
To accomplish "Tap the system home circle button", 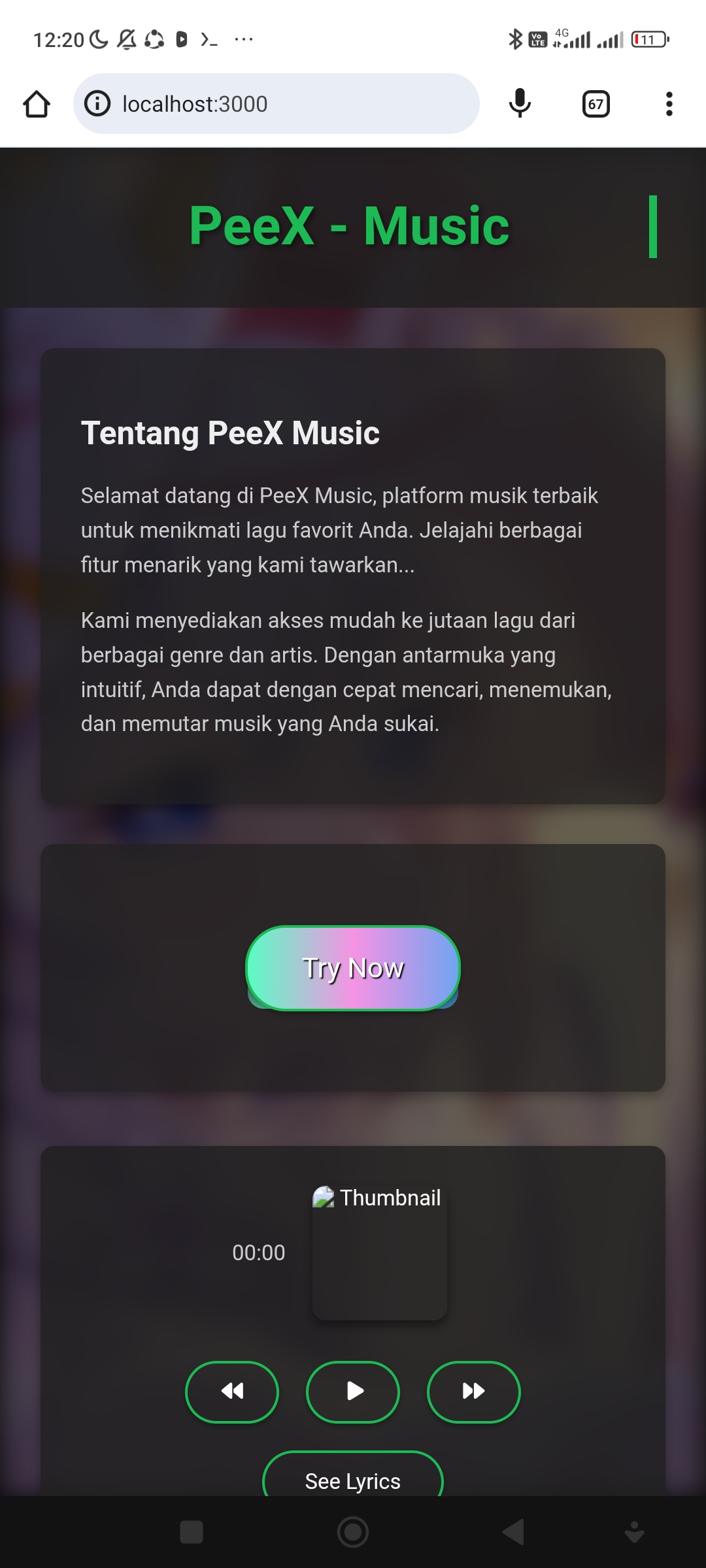I will point(353,1532).
